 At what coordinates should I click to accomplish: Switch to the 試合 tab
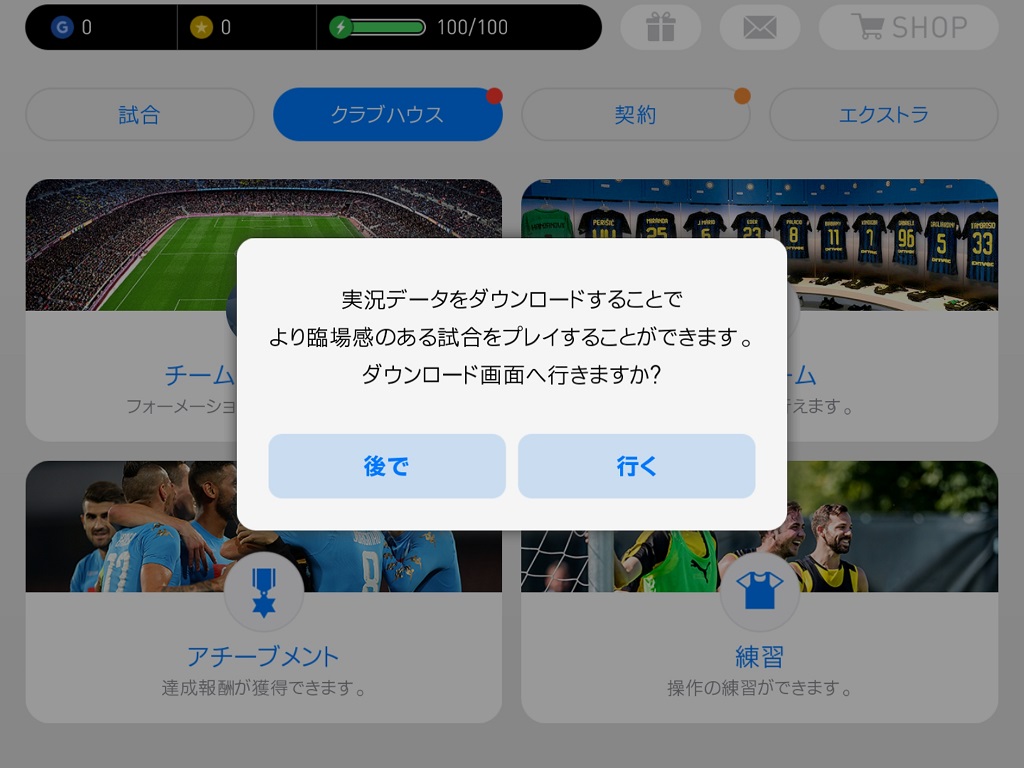(x=139, y=115)
